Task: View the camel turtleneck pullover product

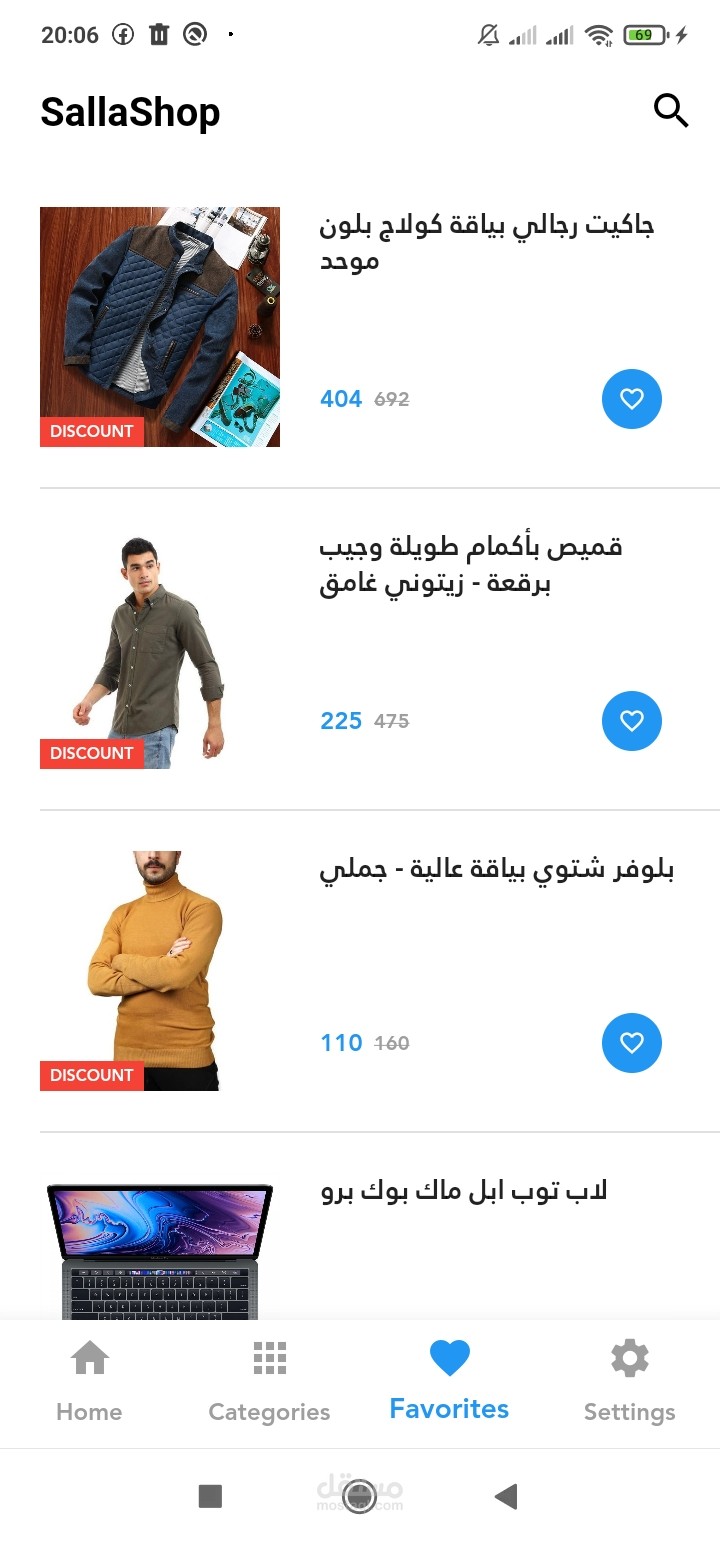Action: pyautogui.click(x=160, y=971)
